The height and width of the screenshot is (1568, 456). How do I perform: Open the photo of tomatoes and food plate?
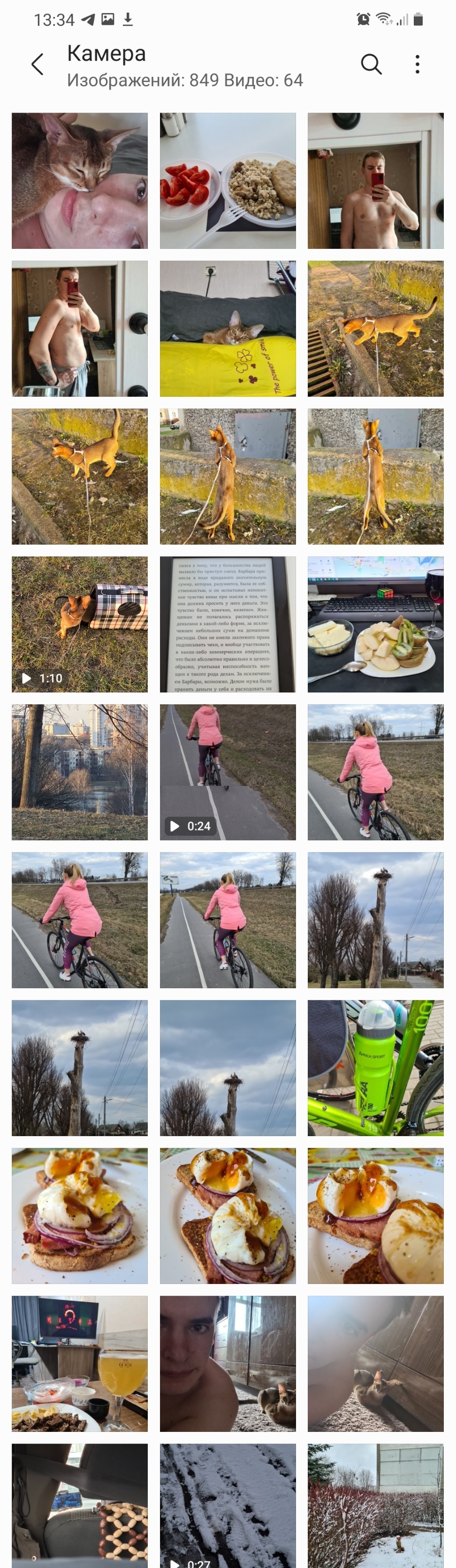(228, 180)
